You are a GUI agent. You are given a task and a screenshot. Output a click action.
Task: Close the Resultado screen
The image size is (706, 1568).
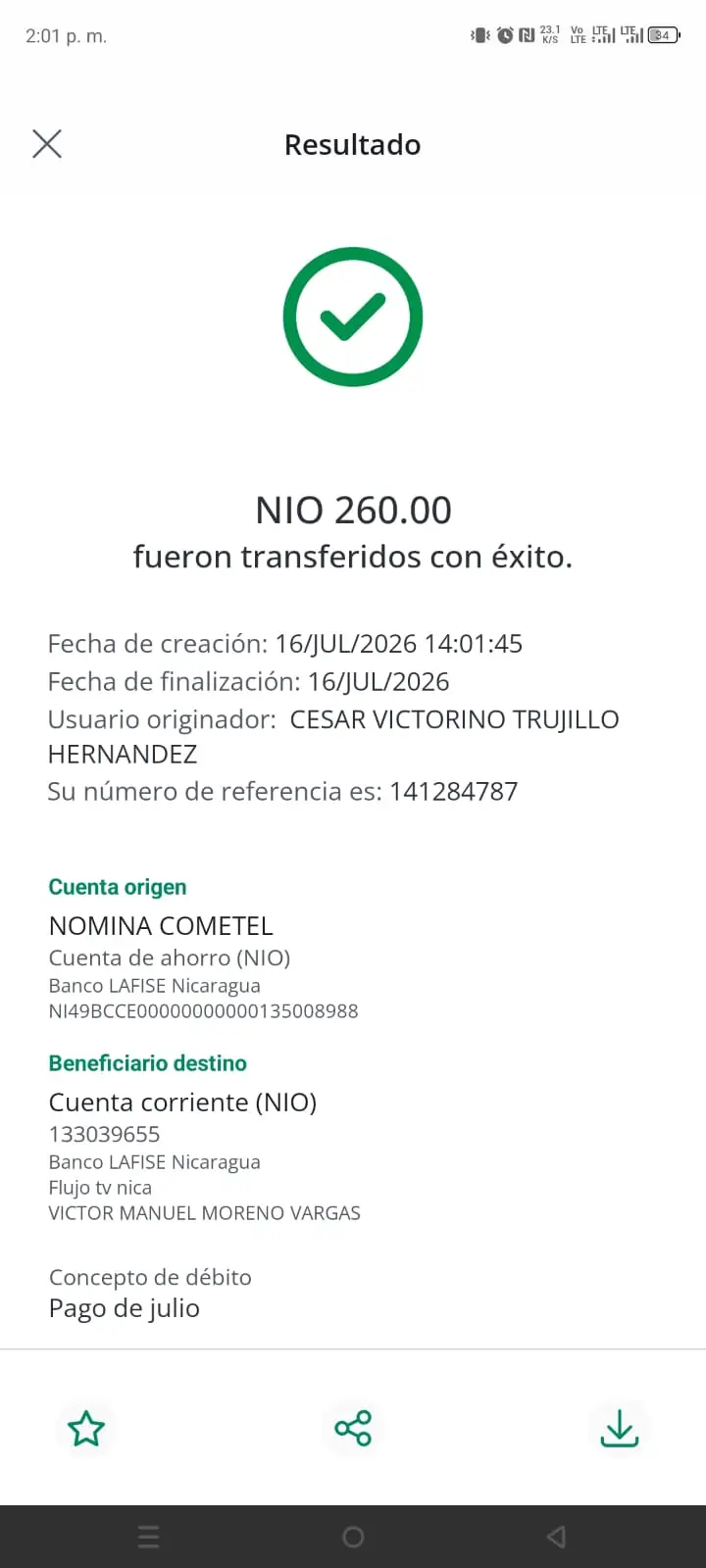pos(47,144)
